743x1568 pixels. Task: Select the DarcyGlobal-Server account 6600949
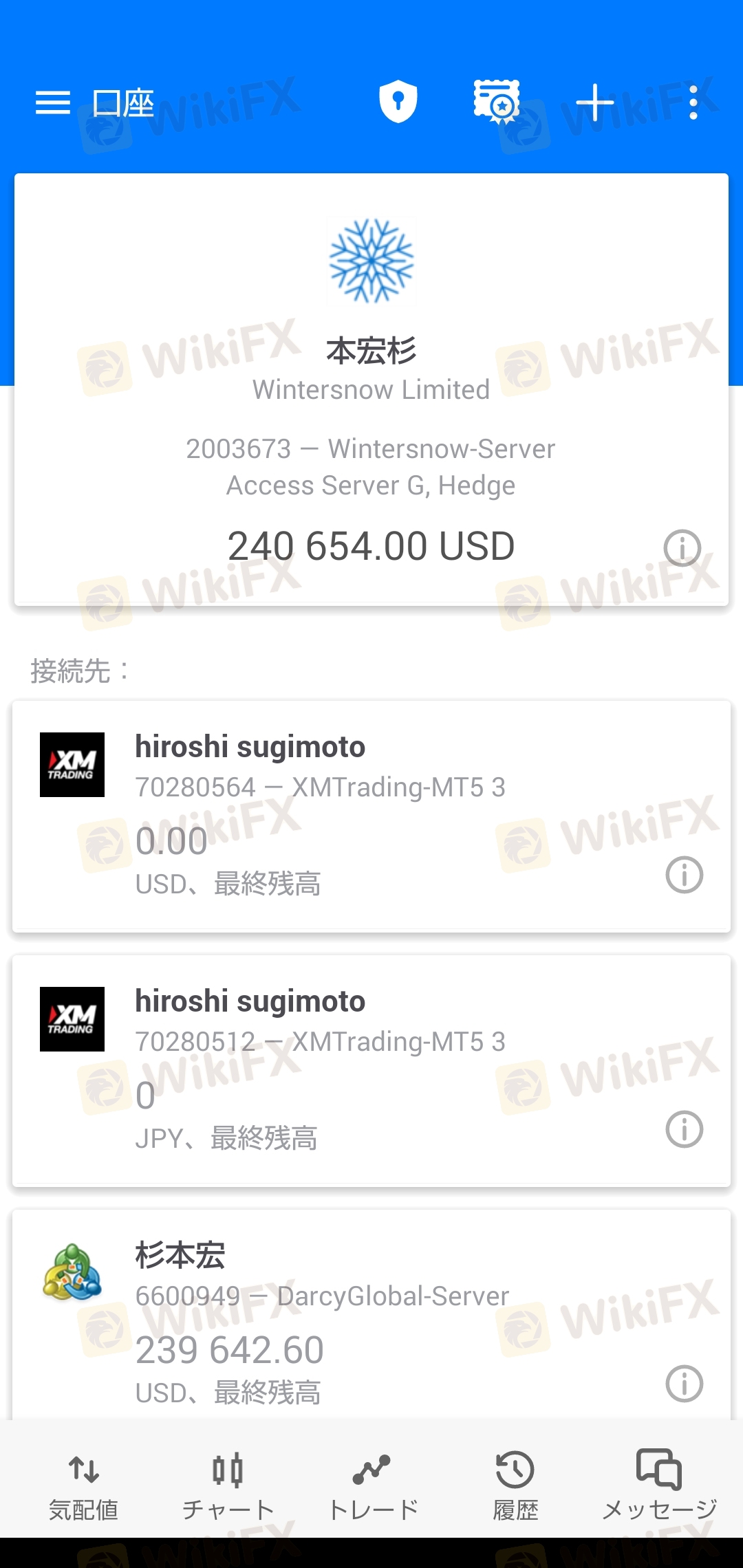(x=371, y=1314)
